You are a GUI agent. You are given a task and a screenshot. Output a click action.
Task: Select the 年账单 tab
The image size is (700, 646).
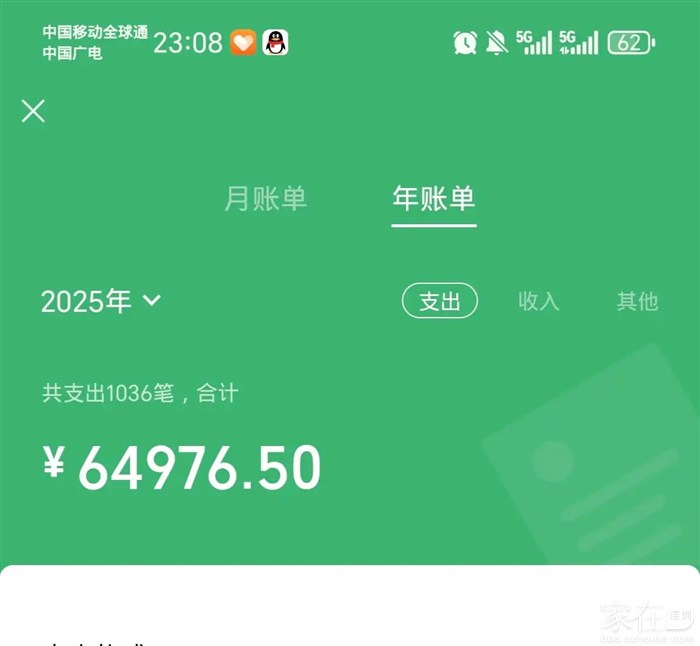[433, 198]
